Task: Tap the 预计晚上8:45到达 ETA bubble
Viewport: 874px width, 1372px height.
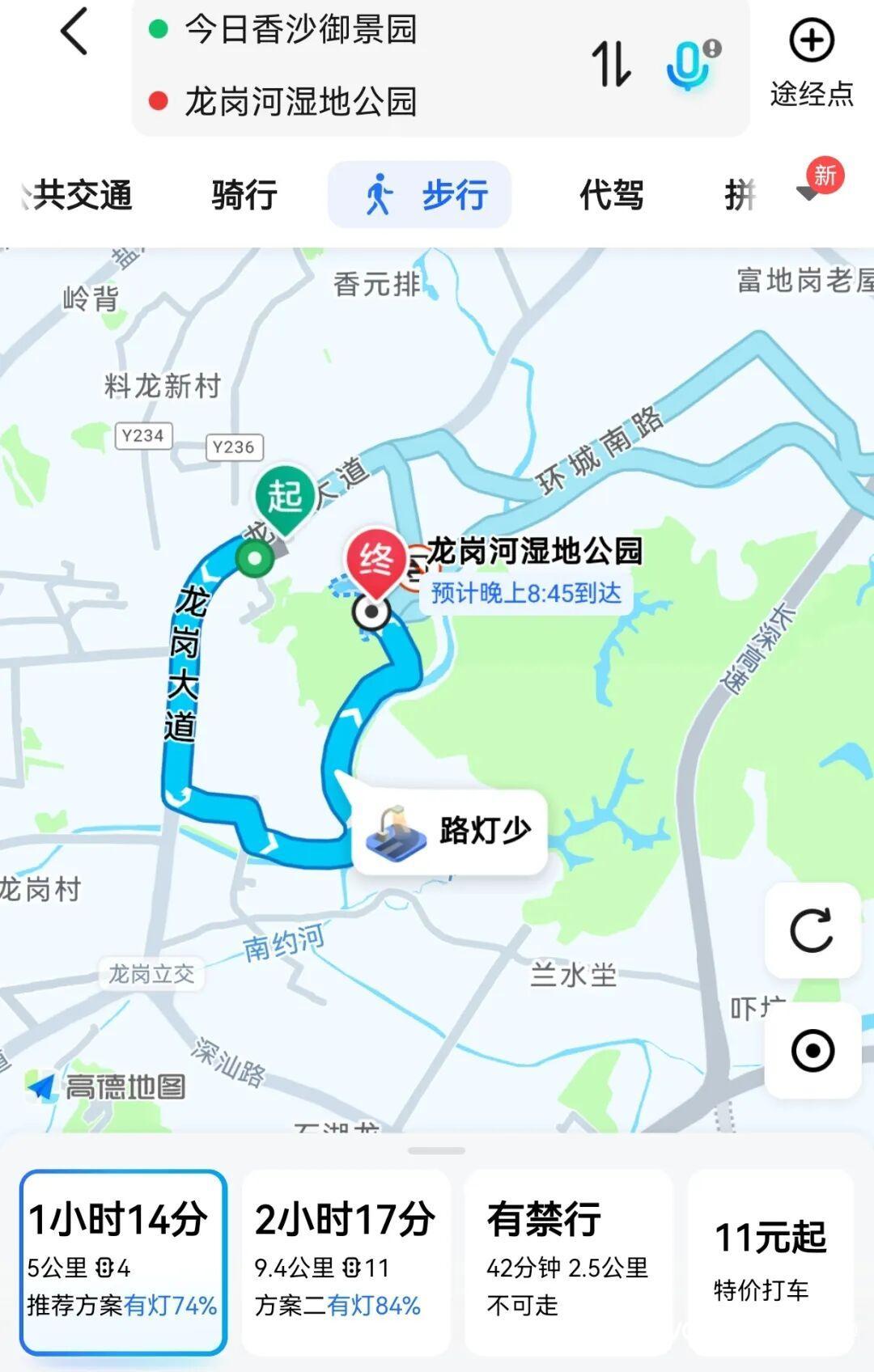Action: [526, 593]
